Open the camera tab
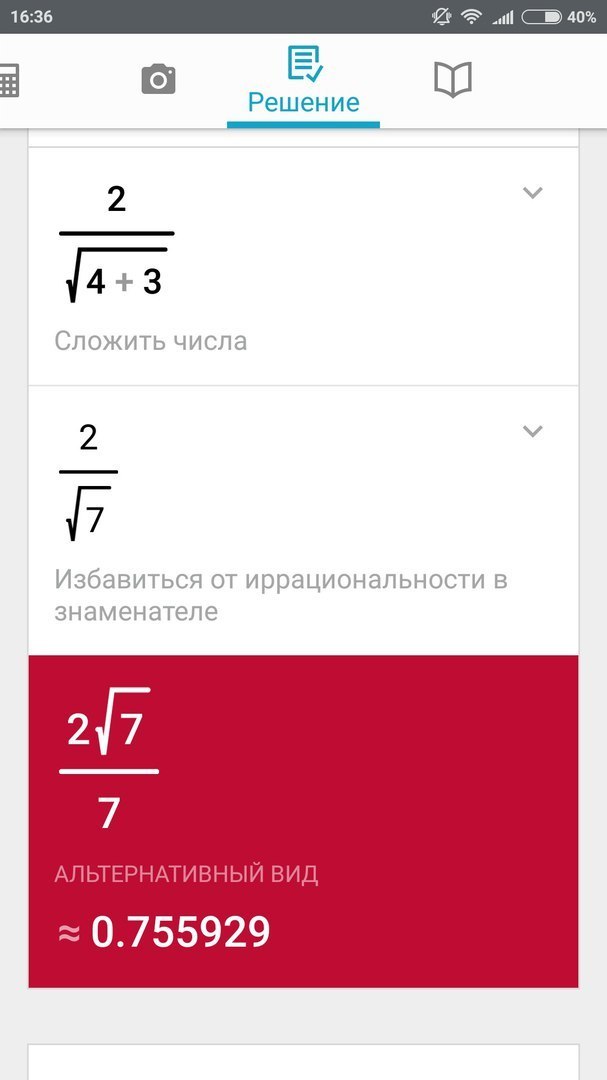 [158, 79]
